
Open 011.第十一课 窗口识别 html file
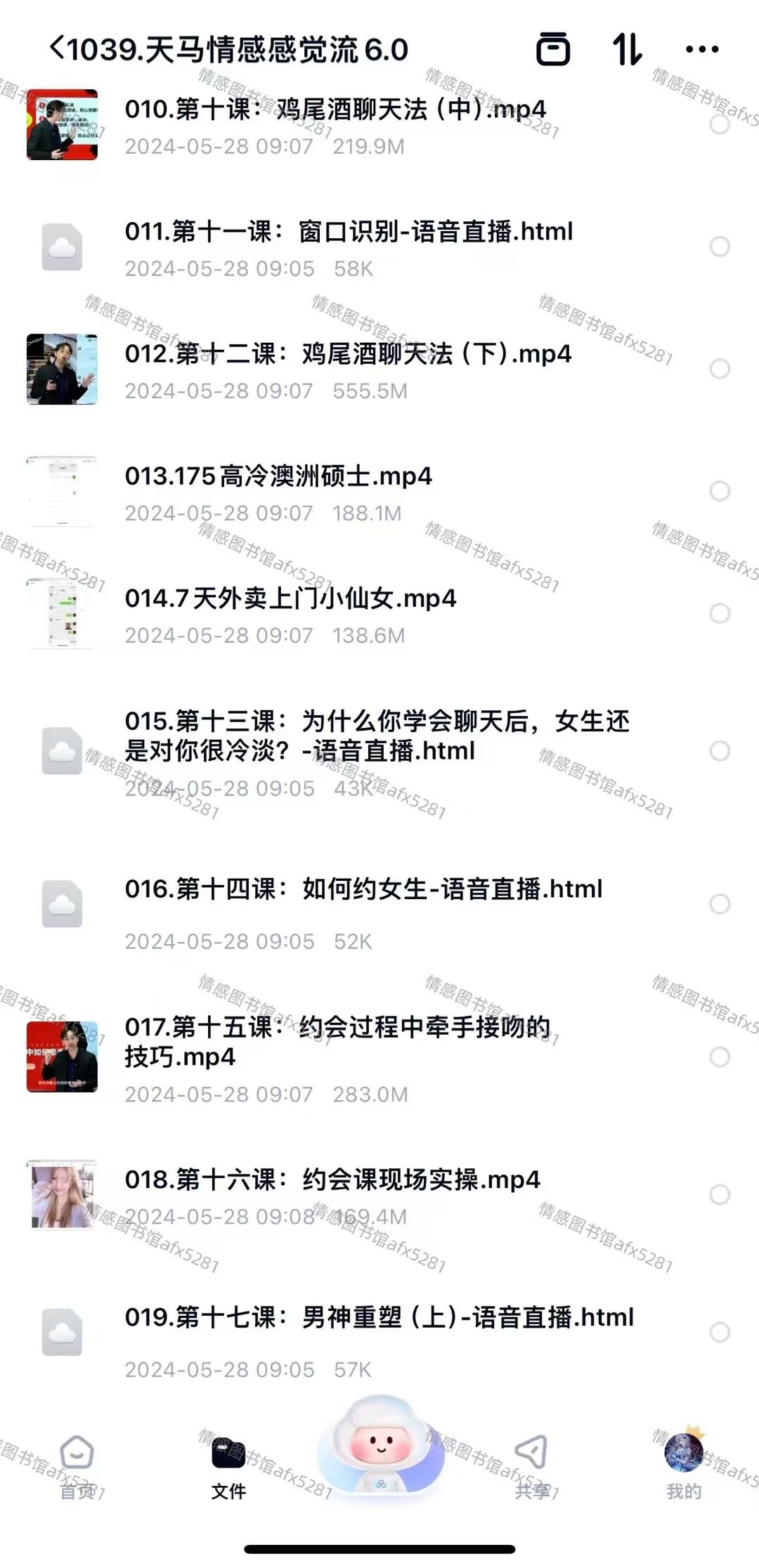(349, 232)
